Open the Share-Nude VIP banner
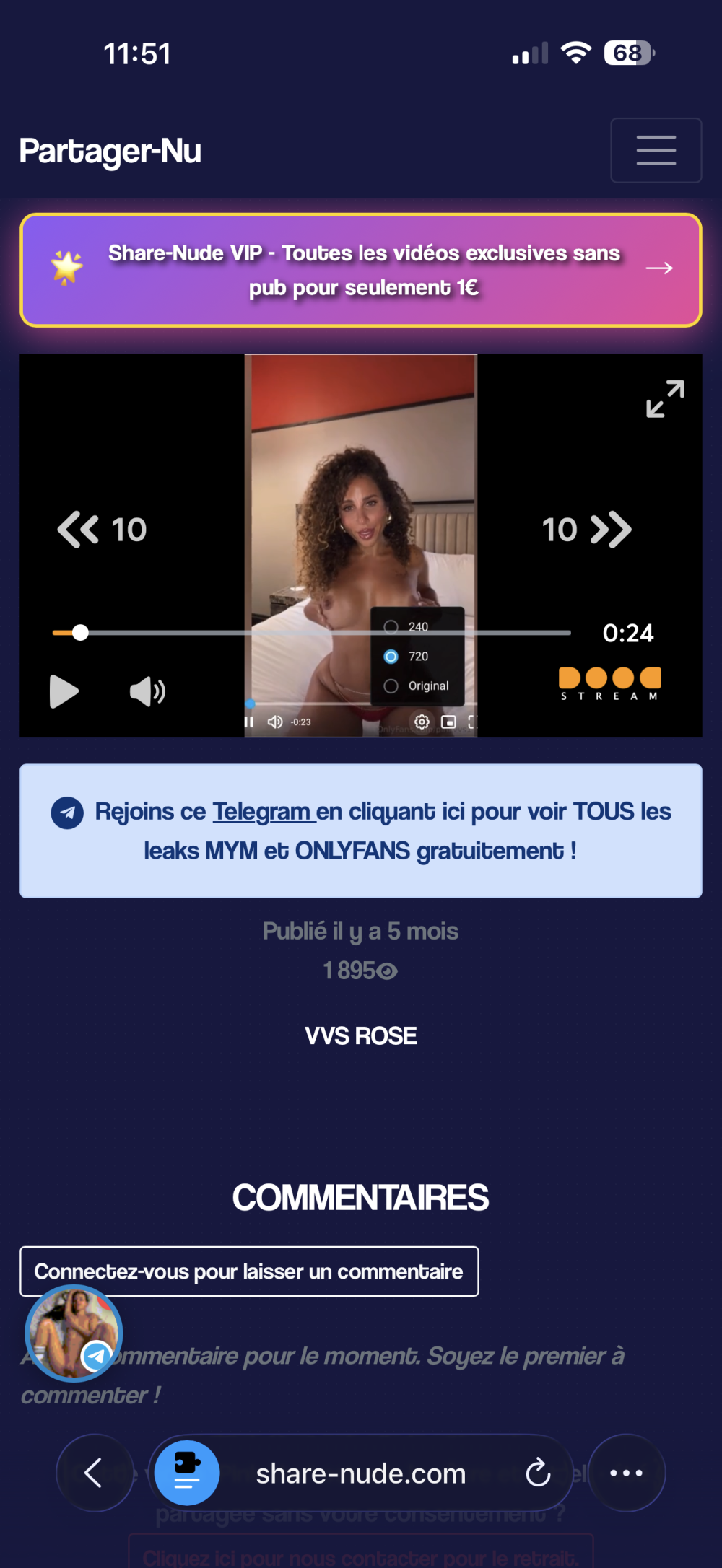 [x=361, y=269]
